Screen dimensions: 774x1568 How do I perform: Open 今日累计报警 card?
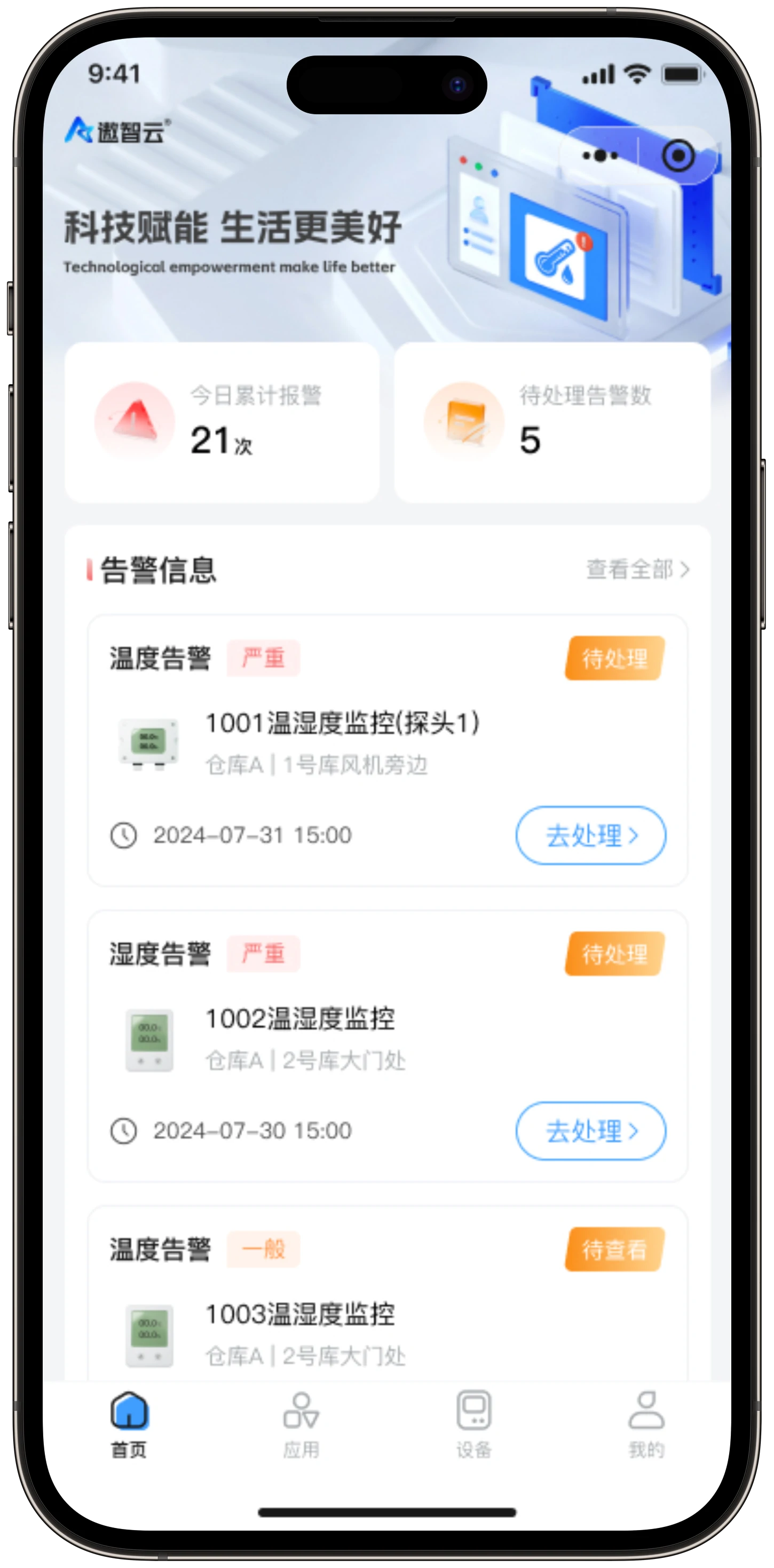point(222,422)
